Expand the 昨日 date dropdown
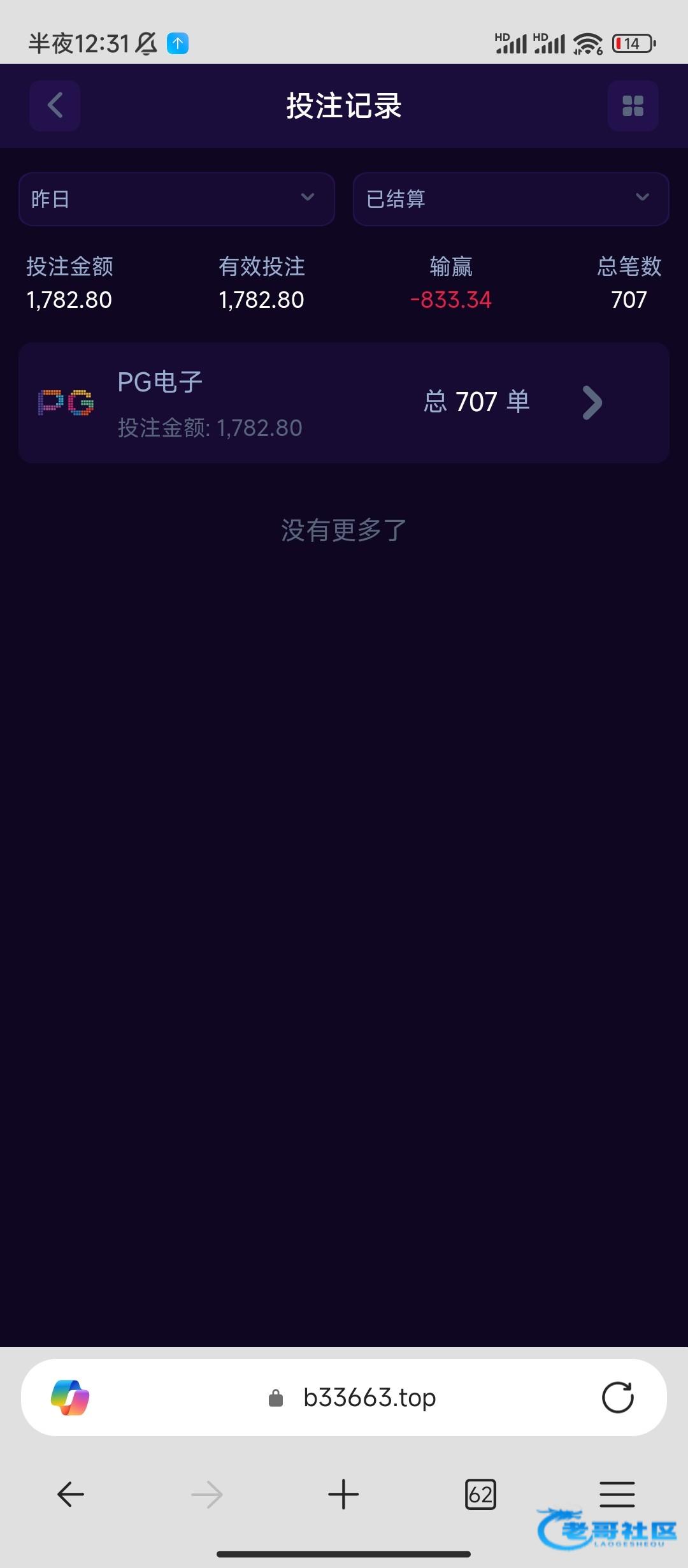The image size is (688, 1568). 176,199
